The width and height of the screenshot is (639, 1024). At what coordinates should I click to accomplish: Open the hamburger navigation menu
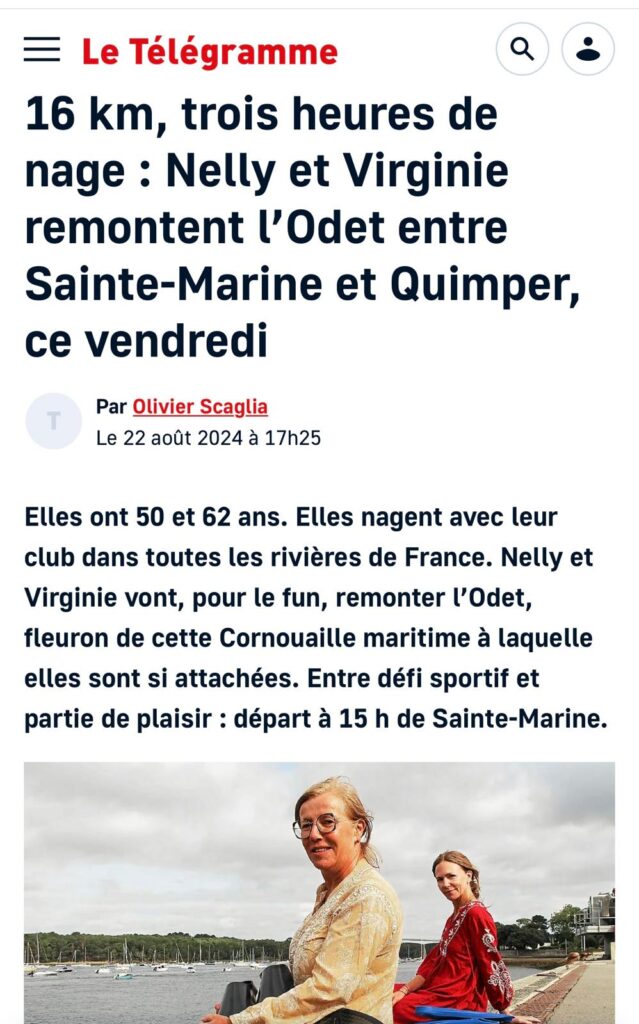pos(42,50)
